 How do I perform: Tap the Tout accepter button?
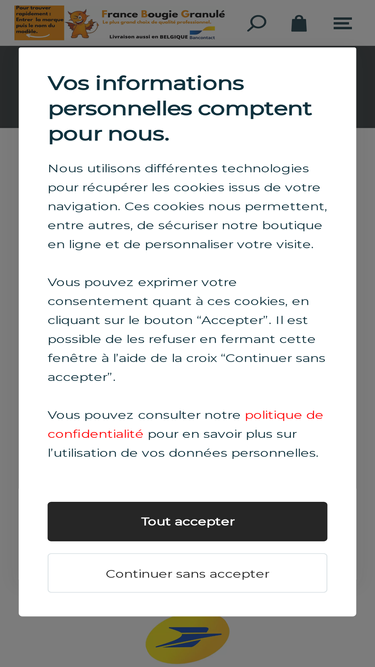coord(187,521)
